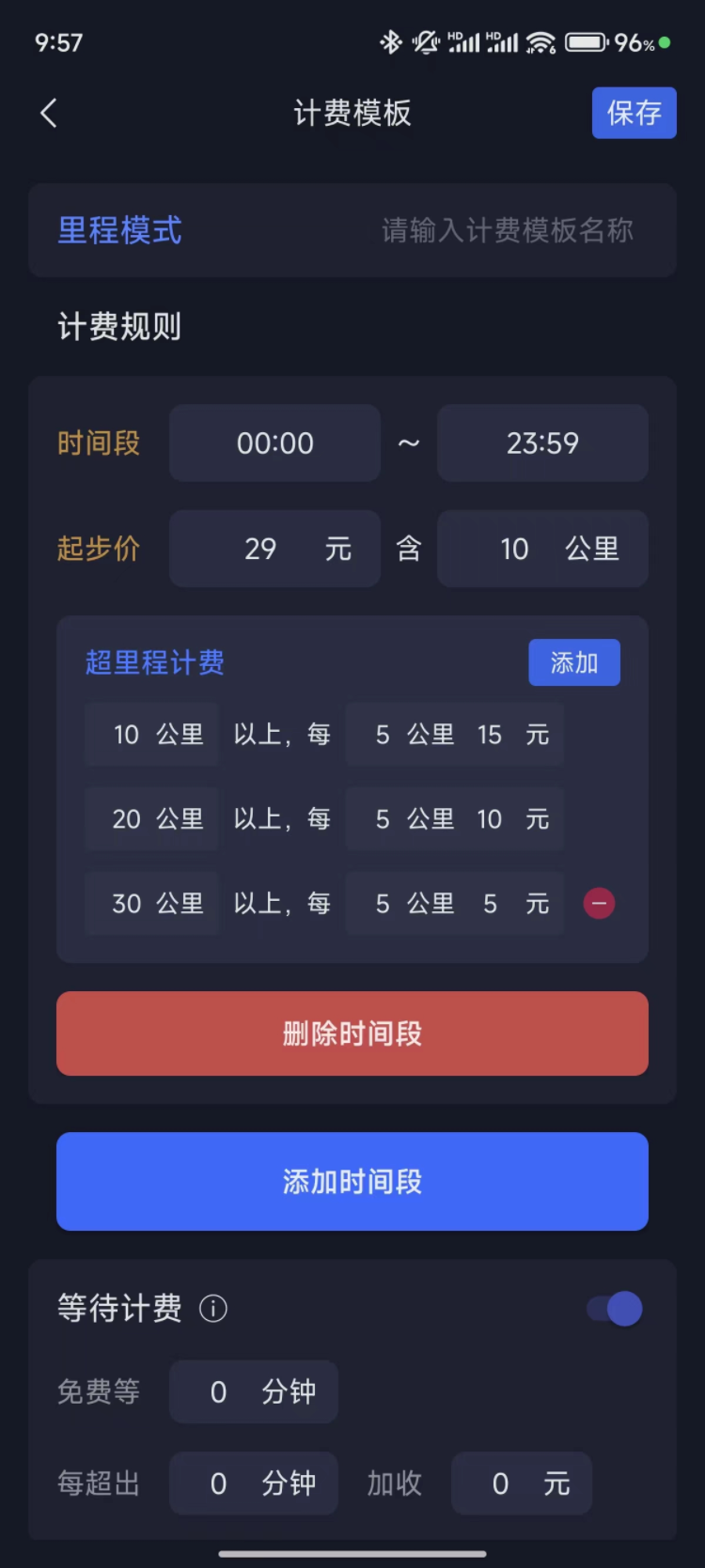The height and width of the screenshot is (1568, 705).
Task: Tap 添加 to add an over-mileage rule
Action: [573, 662]
